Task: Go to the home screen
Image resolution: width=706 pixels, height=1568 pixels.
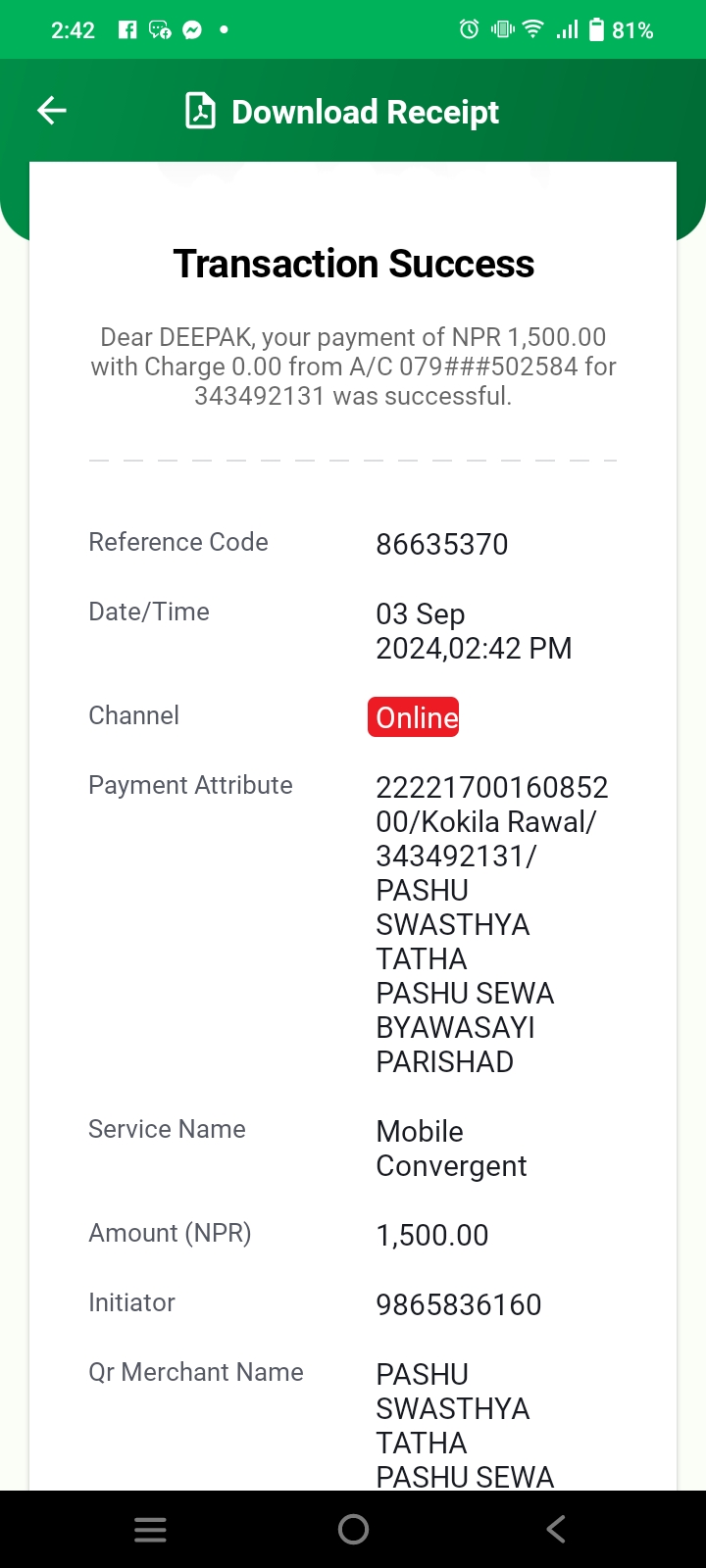Action: 353,1530
